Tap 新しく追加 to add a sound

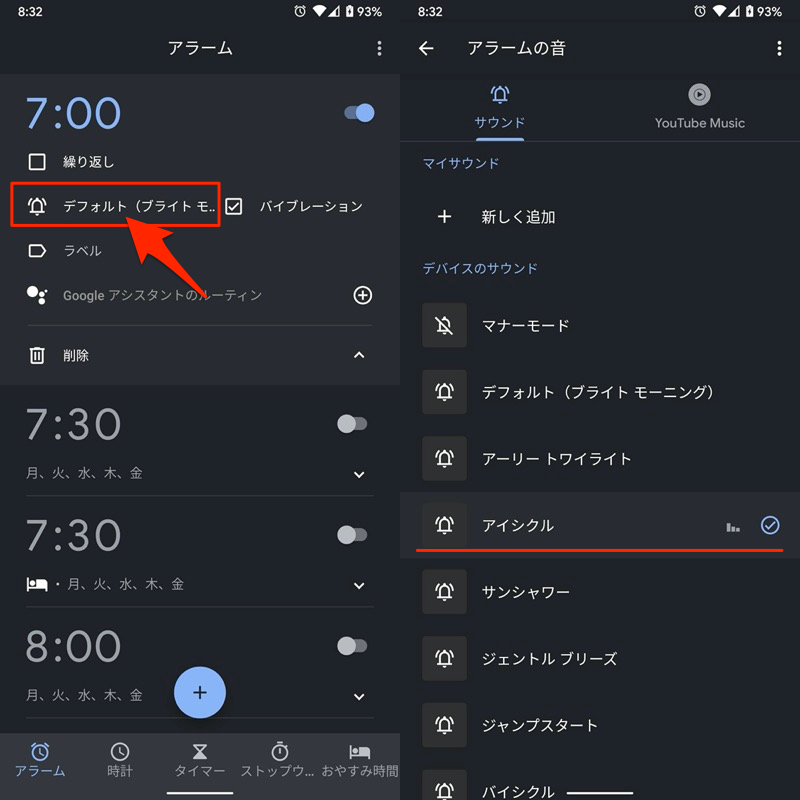coord(517,216)
